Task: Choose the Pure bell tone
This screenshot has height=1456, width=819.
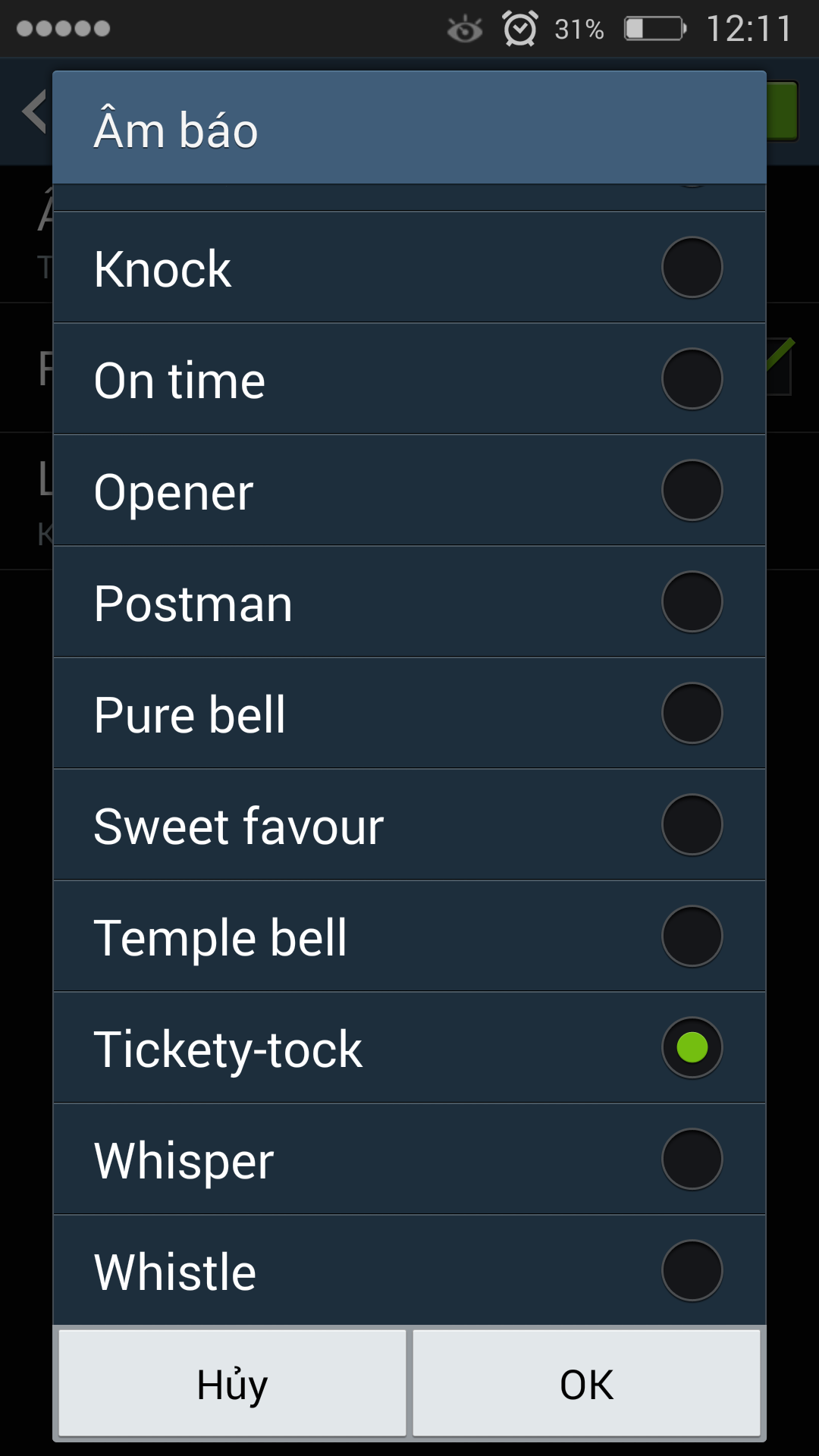Action: pyautogui.click(x=409, y=714)
